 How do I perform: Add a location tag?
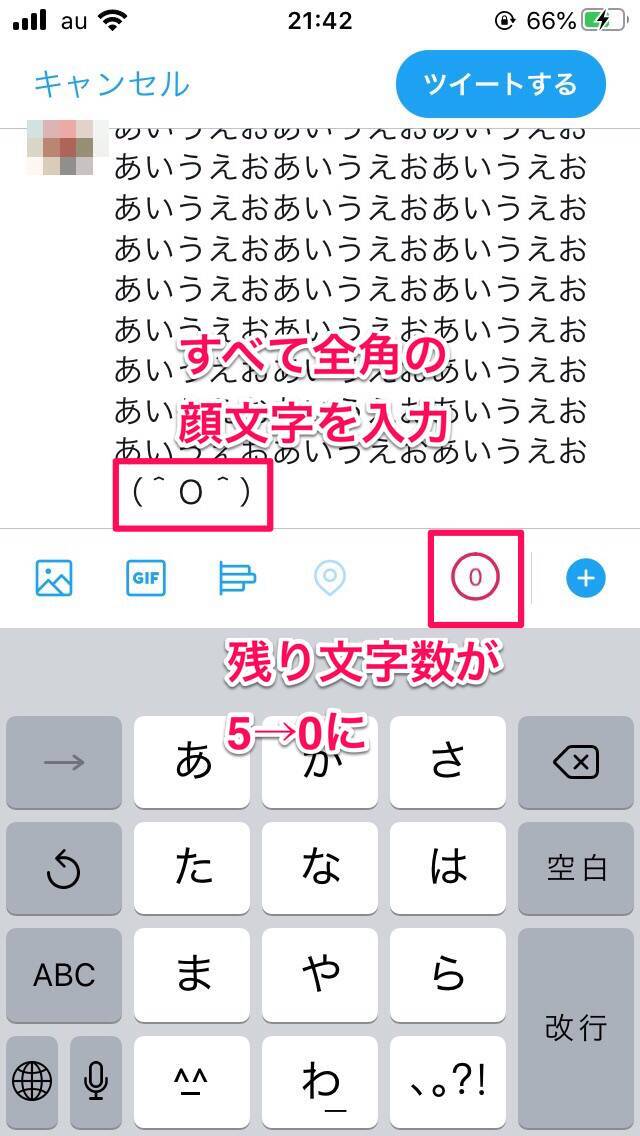(330, 577)
